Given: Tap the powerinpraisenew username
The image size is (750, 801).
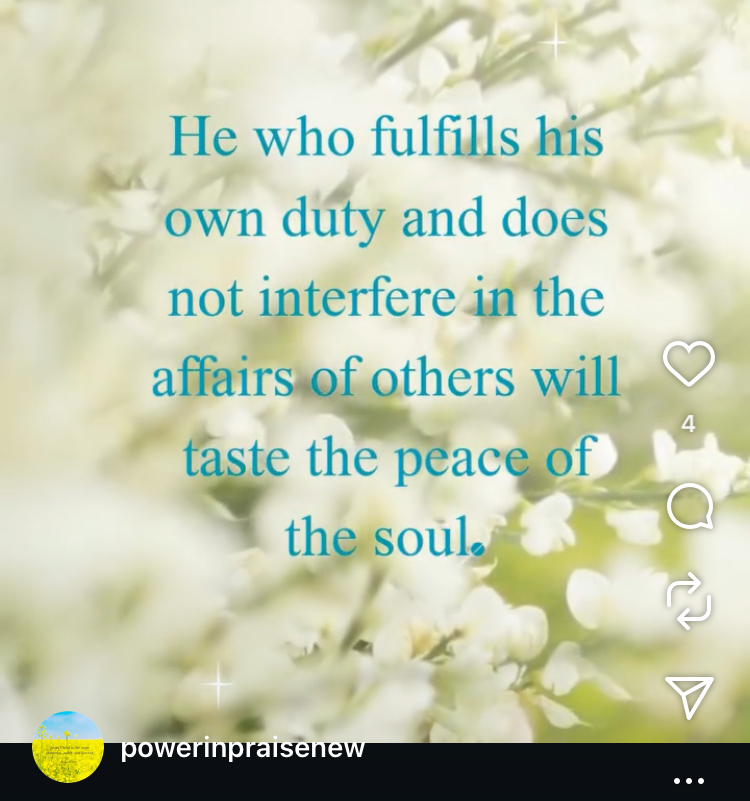Looking at the screenshot, I should pos(242,749).
